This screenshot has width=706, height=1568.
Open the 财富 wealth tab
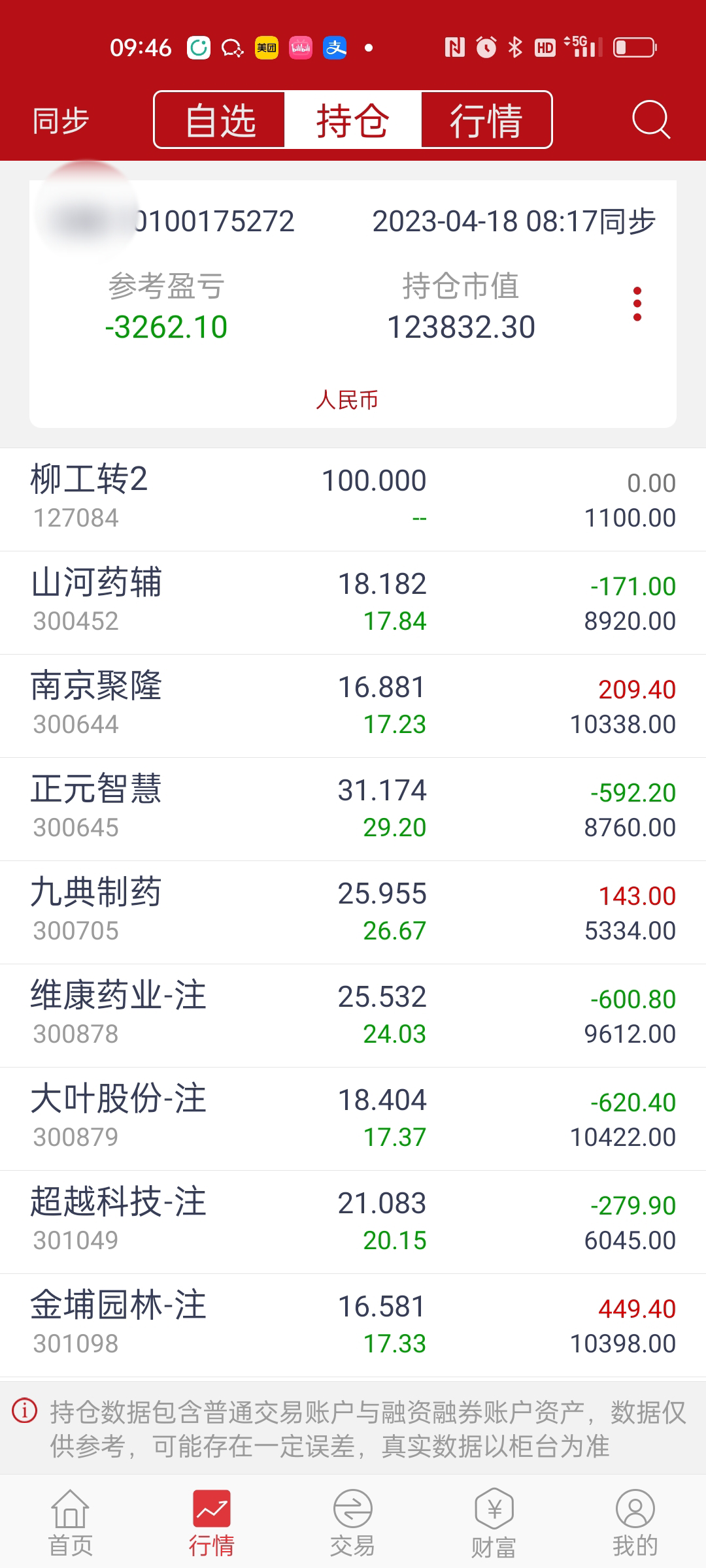(x=494, y=1522)
